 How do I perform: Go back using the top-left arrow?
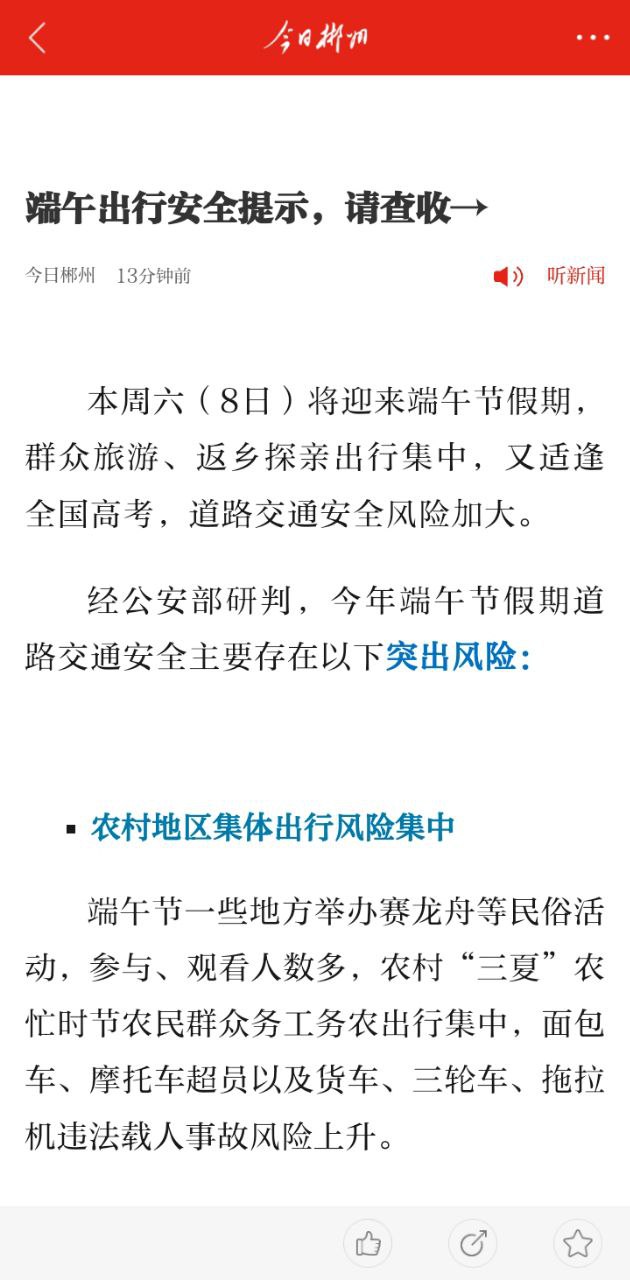pos(37,38)
